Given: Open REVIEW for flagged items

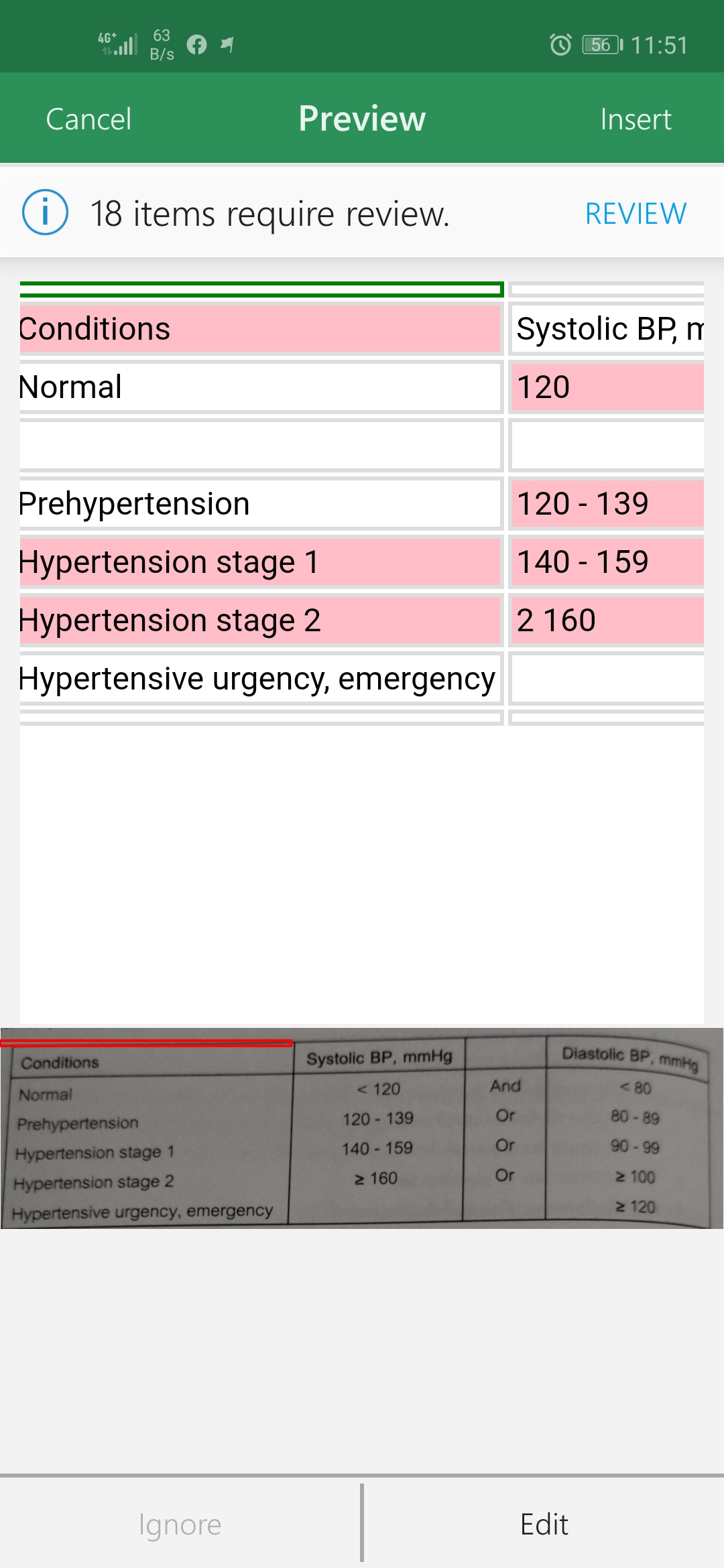Looking at the screenshot, I should [636, 214].
